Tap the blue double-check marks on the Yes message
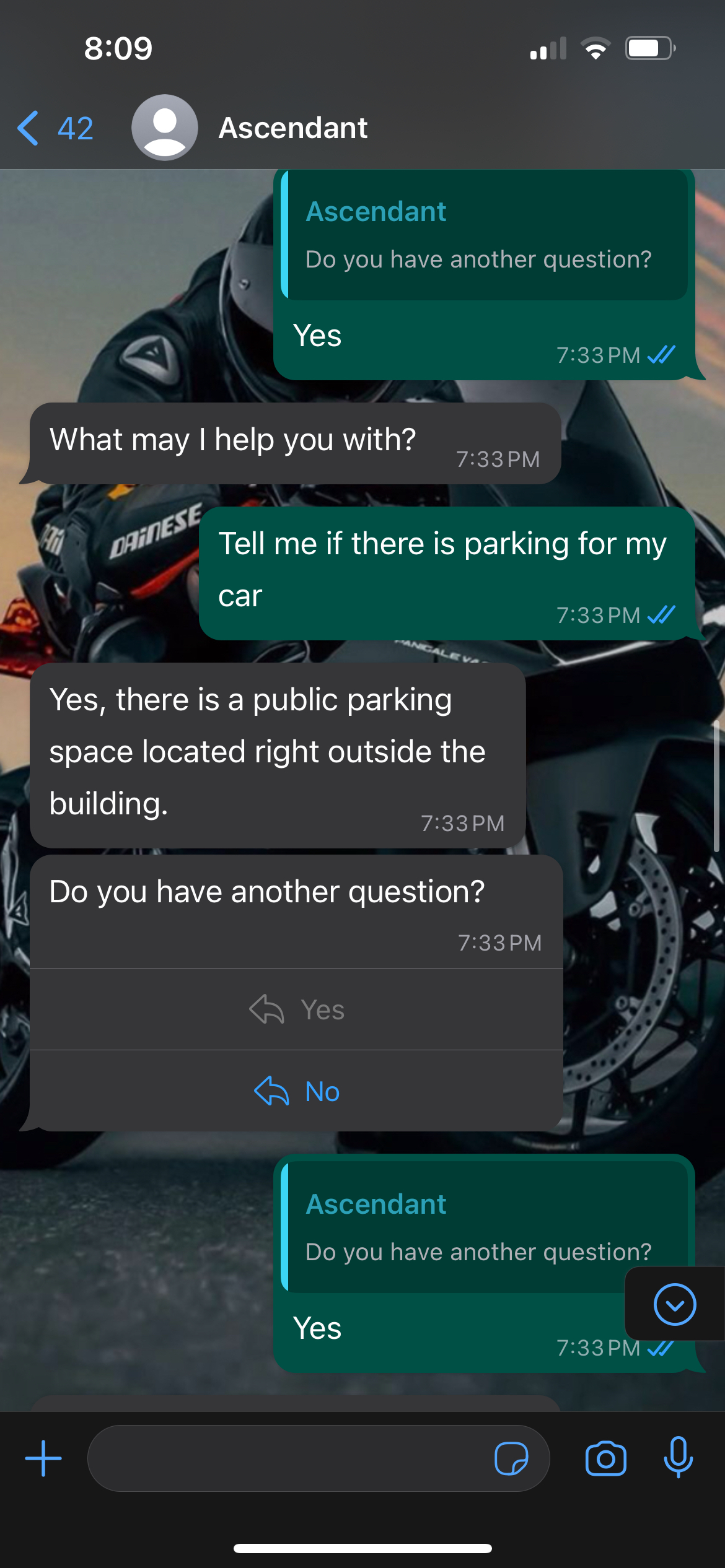This screenshot has width=725, height=1568. coord(660,354)
